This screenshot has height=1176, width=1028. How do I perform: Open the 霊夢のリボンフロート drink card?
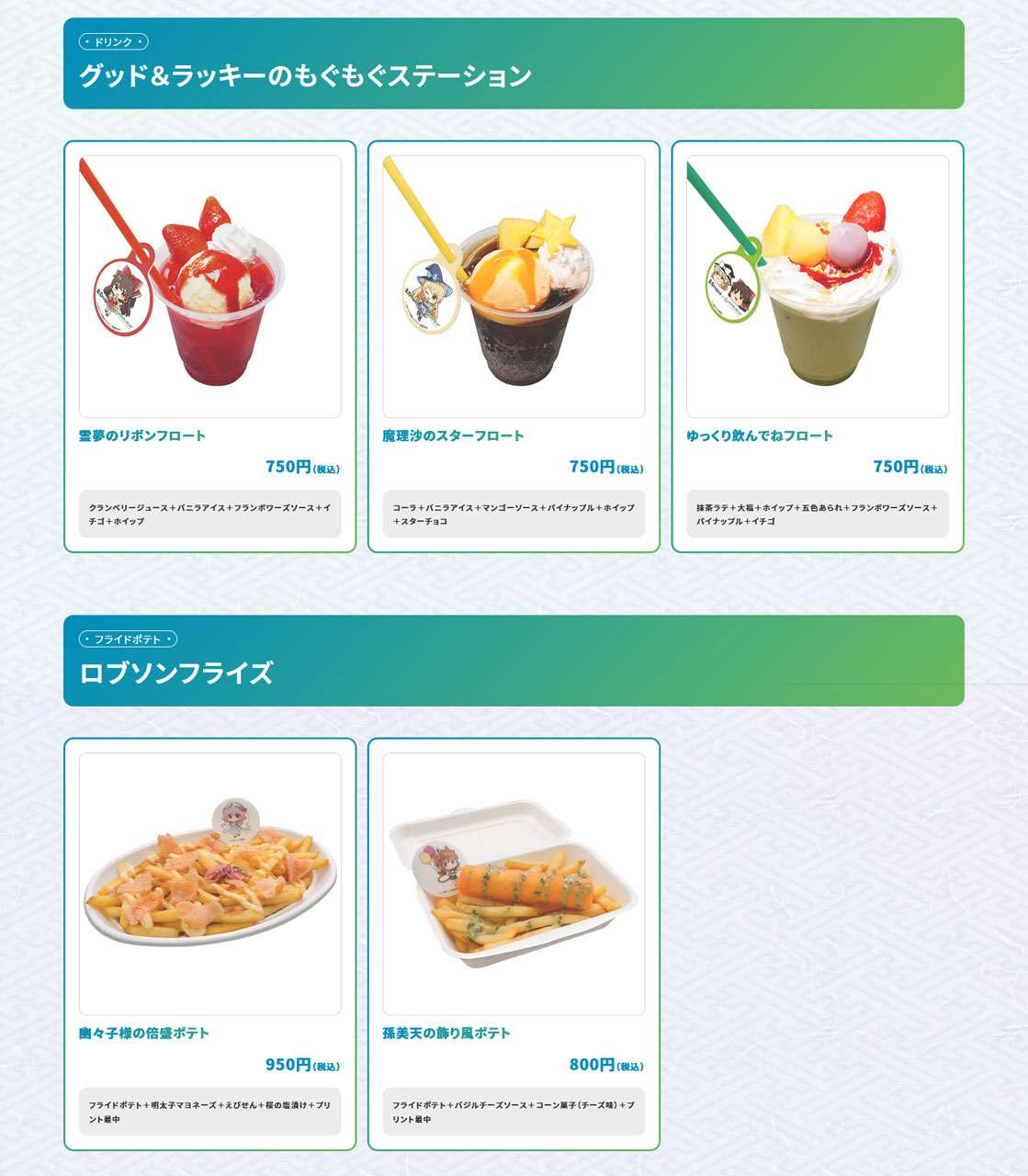[209, 346]
